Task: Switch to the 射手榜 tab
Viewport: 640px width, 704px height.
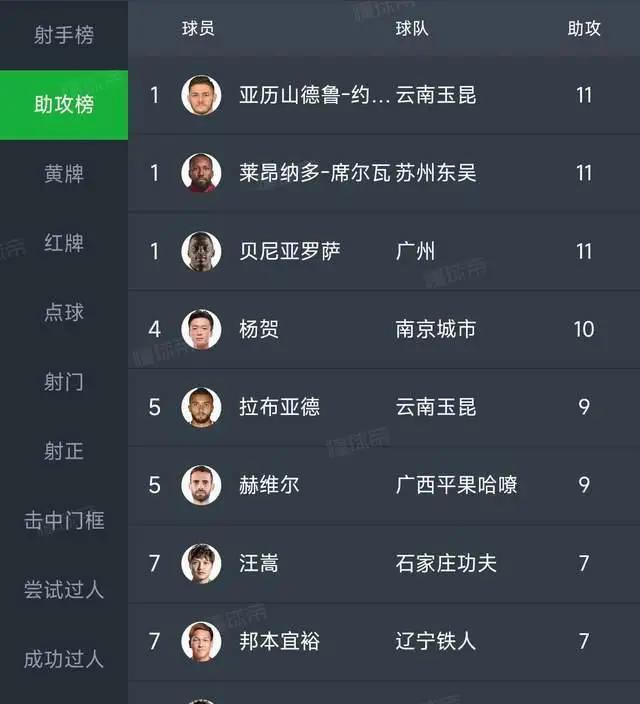Action: [x=64, y=35]
